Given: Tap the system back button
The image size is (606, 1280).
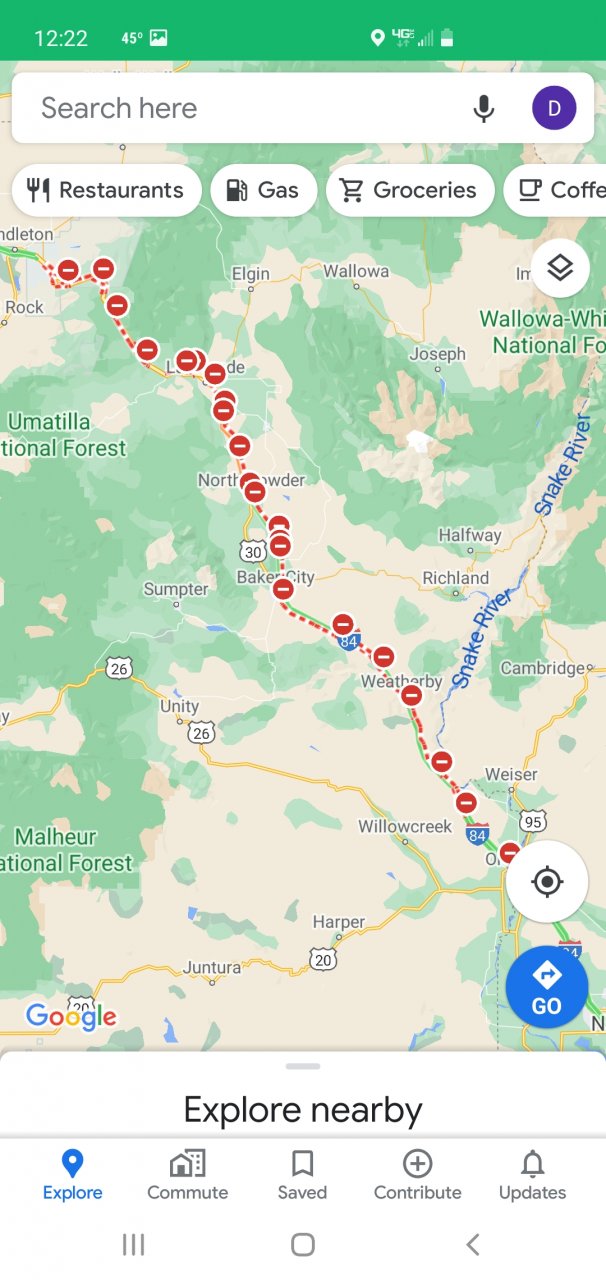Looking at the screenshot, I should pyautogui.click(x=473, y=1244).
